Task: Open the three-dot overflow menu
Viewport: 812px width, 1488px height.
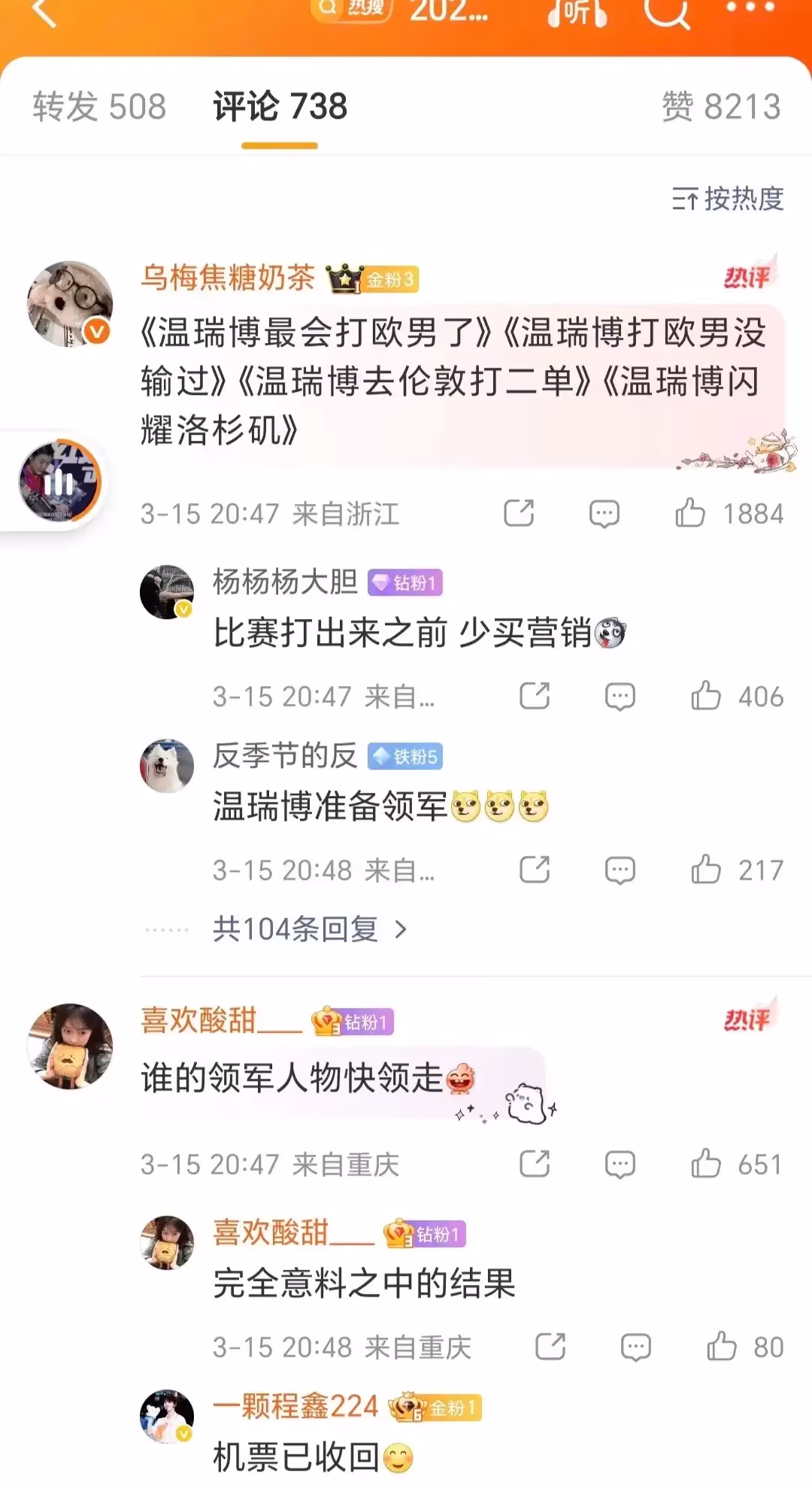Action: pyautogui.click(x=750, y=8)
